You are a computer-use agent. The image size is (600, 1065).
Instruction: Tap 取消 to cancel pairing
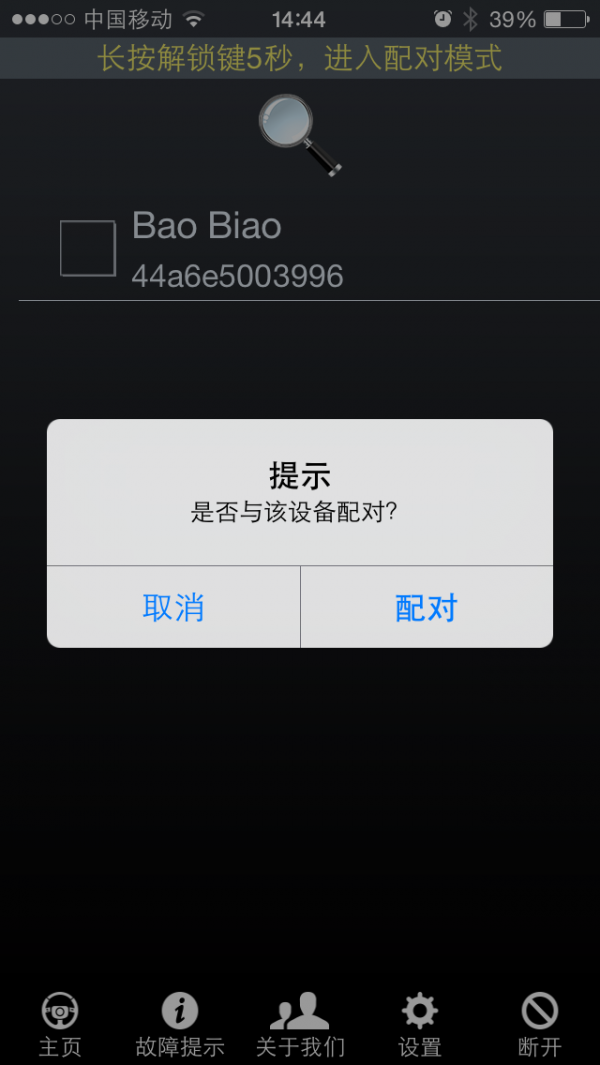(173, 607)
